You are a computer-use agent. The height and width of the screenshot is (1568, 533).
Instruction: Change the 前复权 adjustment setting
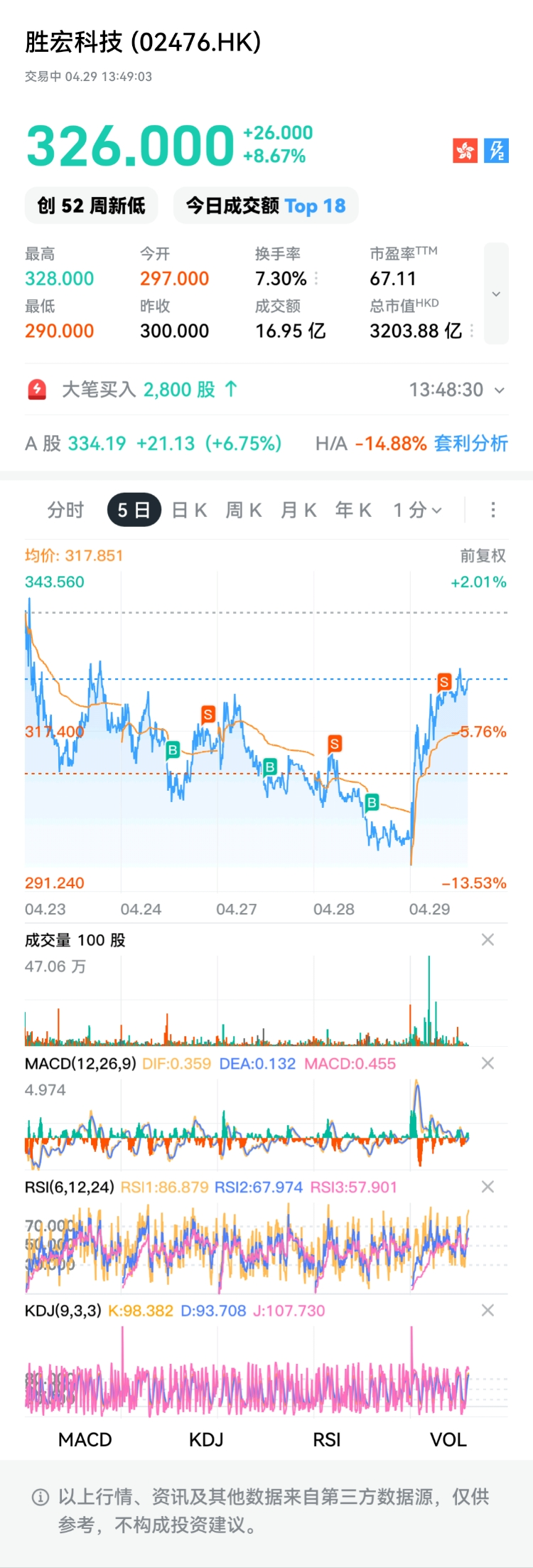(x=483, y=555)
